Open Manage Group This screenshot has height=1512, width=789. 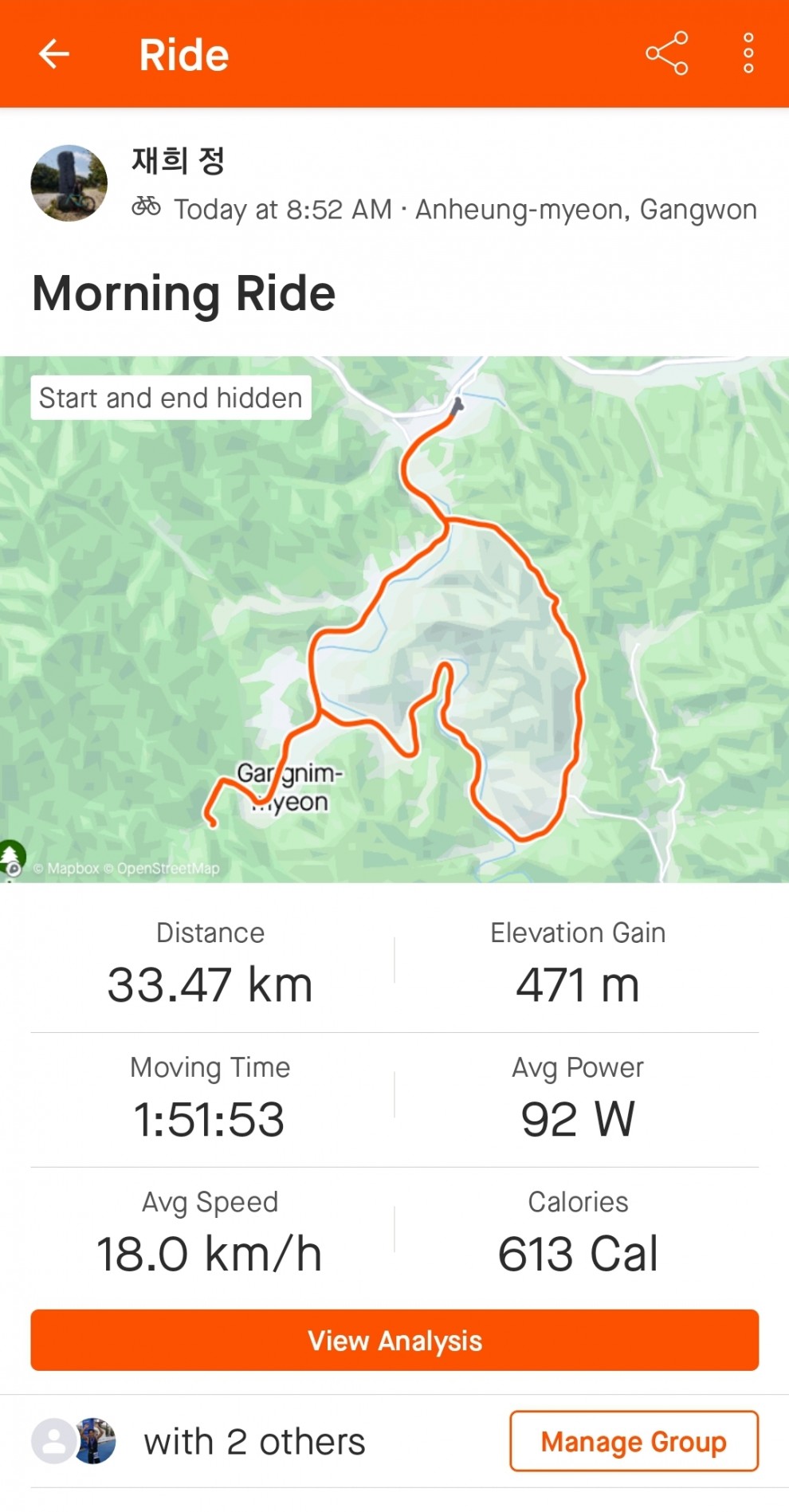pos(634,1441)
